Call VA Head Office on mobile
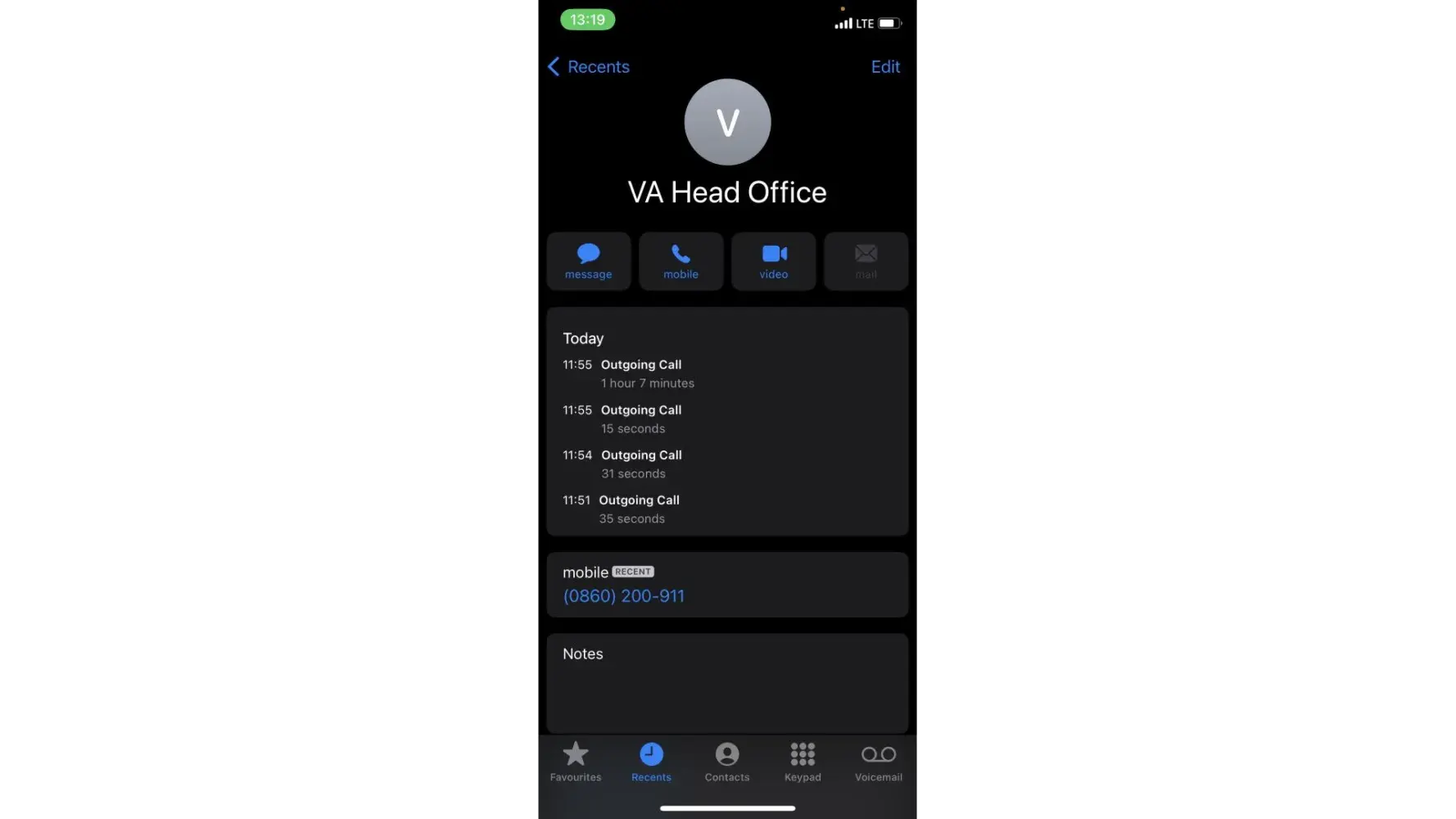1456x819 pixels. tap(681, 261)
